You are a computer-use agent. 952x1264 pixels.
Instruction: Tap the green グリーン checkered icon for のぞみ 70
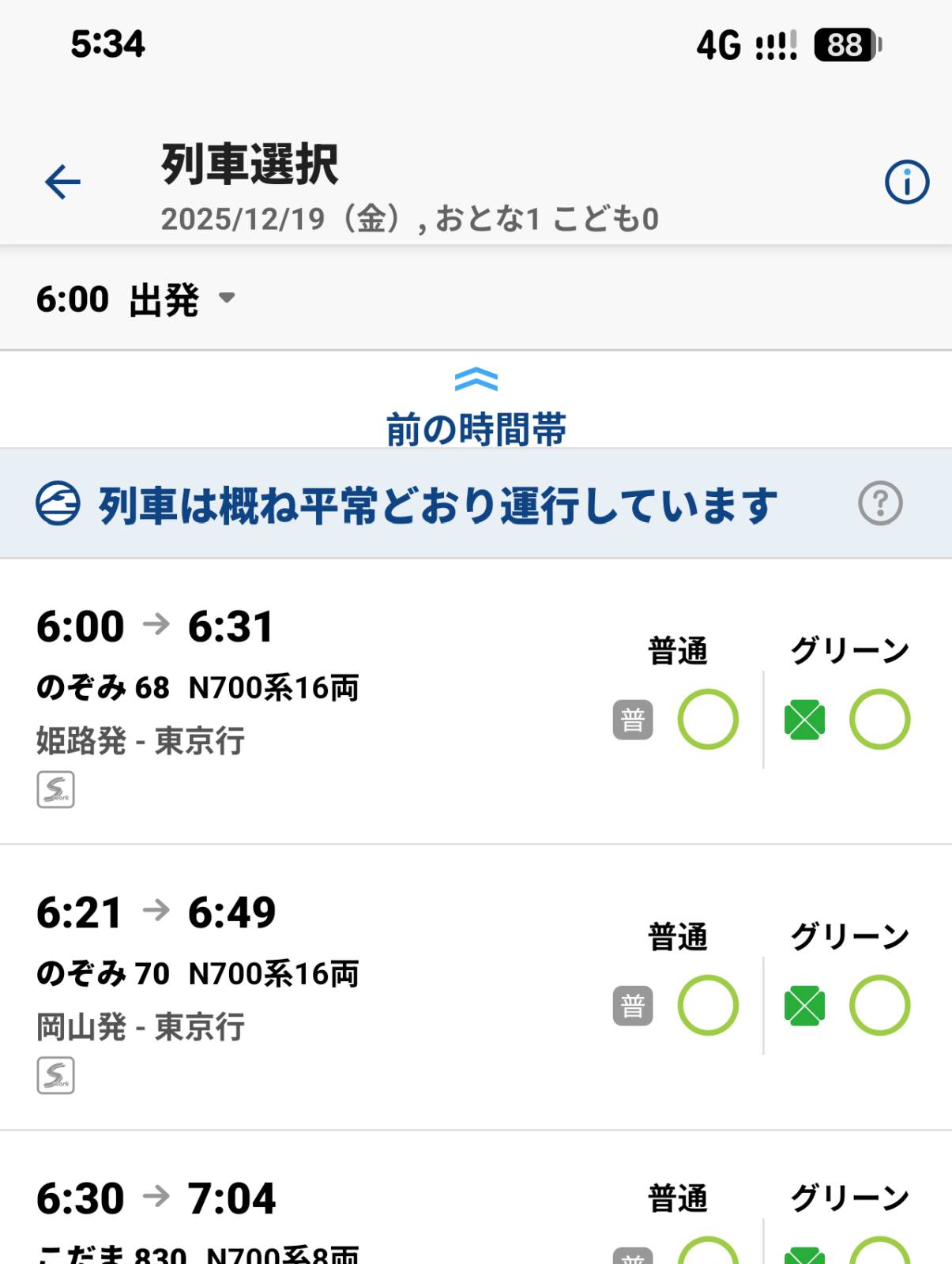(x=806, y=1006)
